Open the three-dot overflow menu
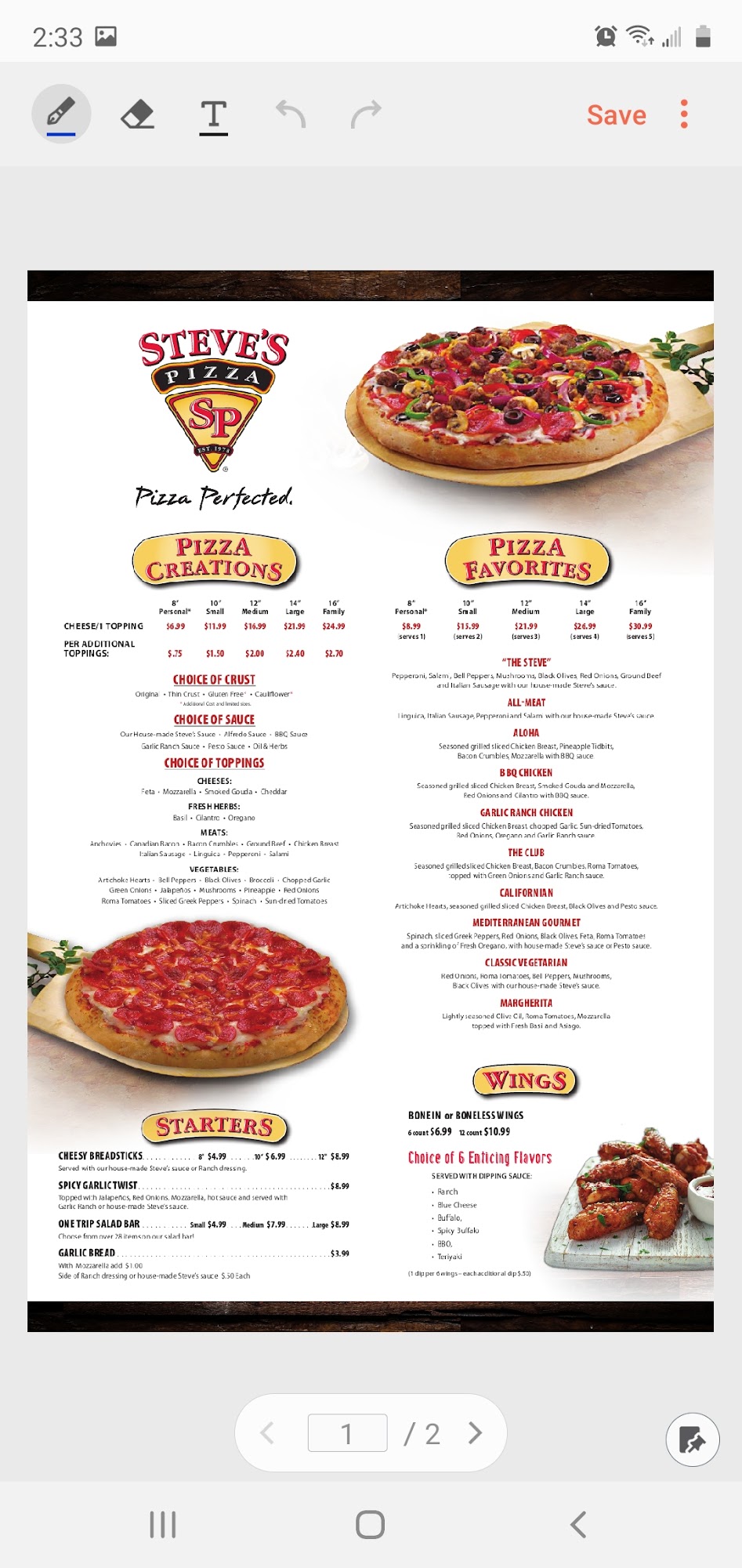Image resolution: width=742 pixels, height=1568 pixels. [684, 114]
